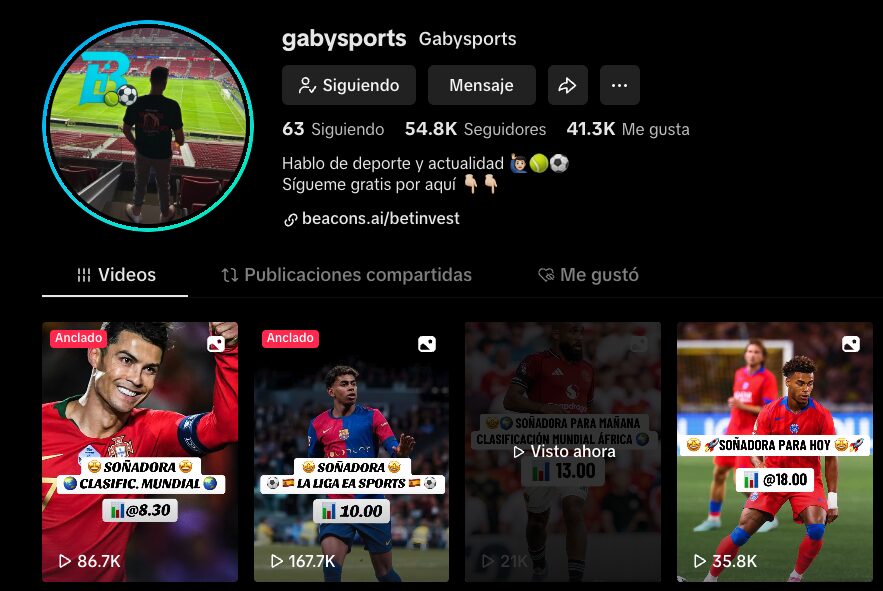Viewport: 883px width, 591px height.
Task: Open the beacons.ai/betinvest link
Action: click(380, 218)
